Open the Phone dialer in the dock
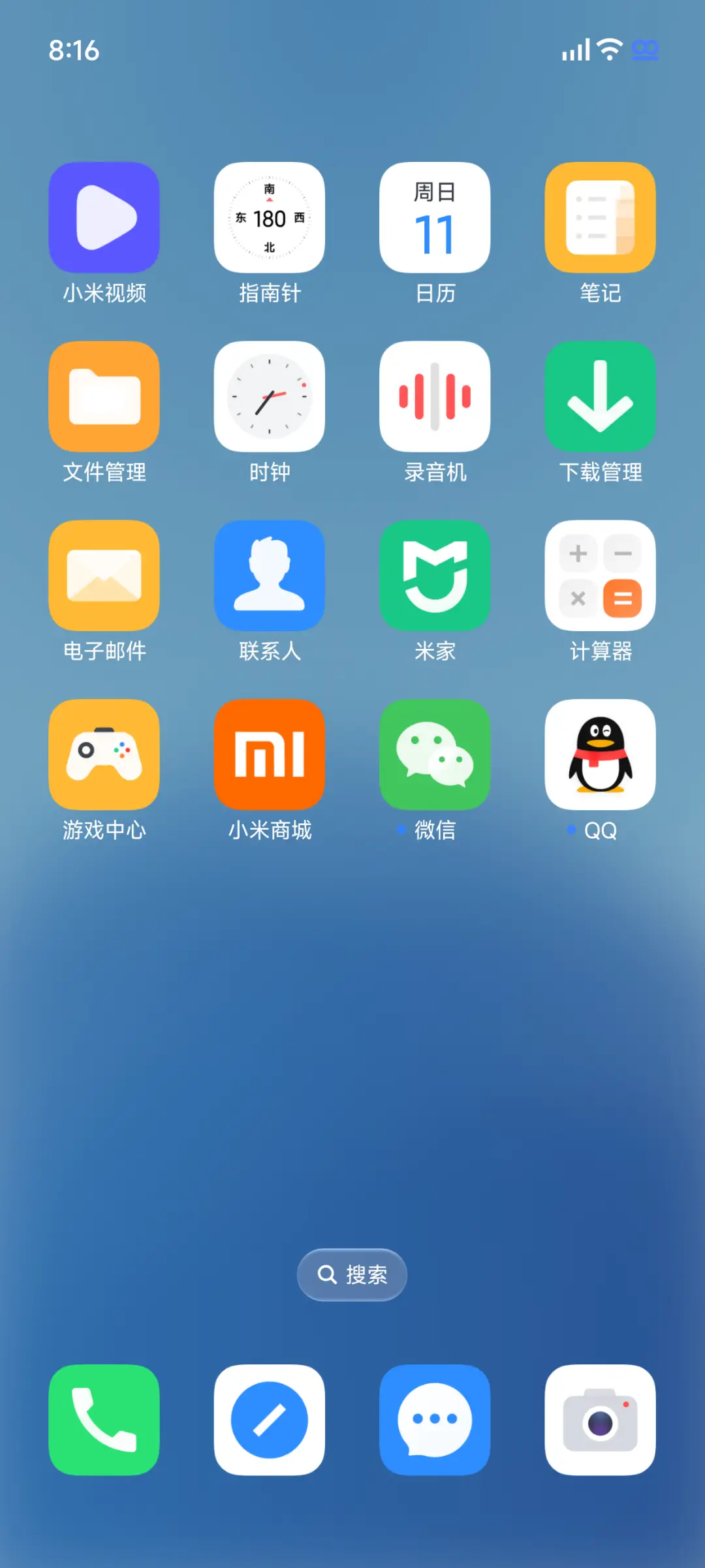 pyautogui.click(x=104, y=1420)
